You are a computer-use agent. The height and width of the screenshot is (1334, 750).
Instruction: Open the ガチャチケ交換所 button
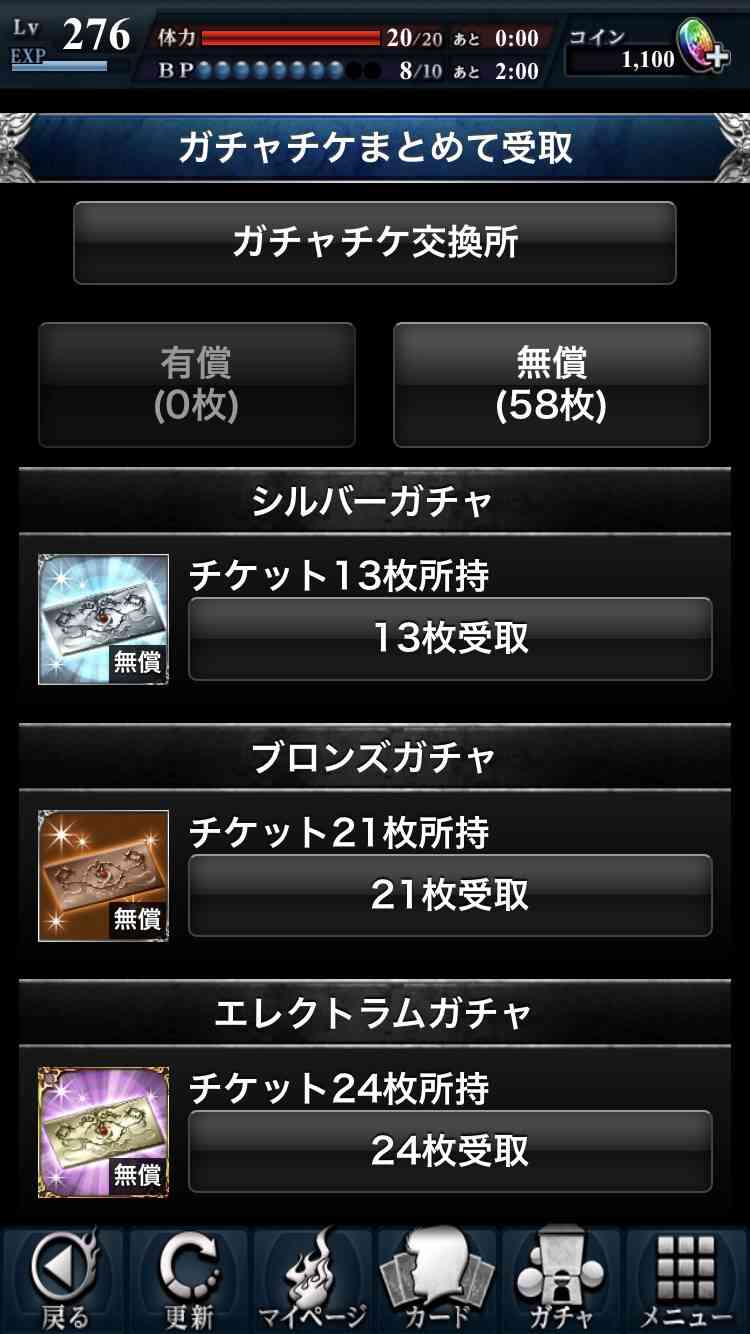(x=375, y=243)
